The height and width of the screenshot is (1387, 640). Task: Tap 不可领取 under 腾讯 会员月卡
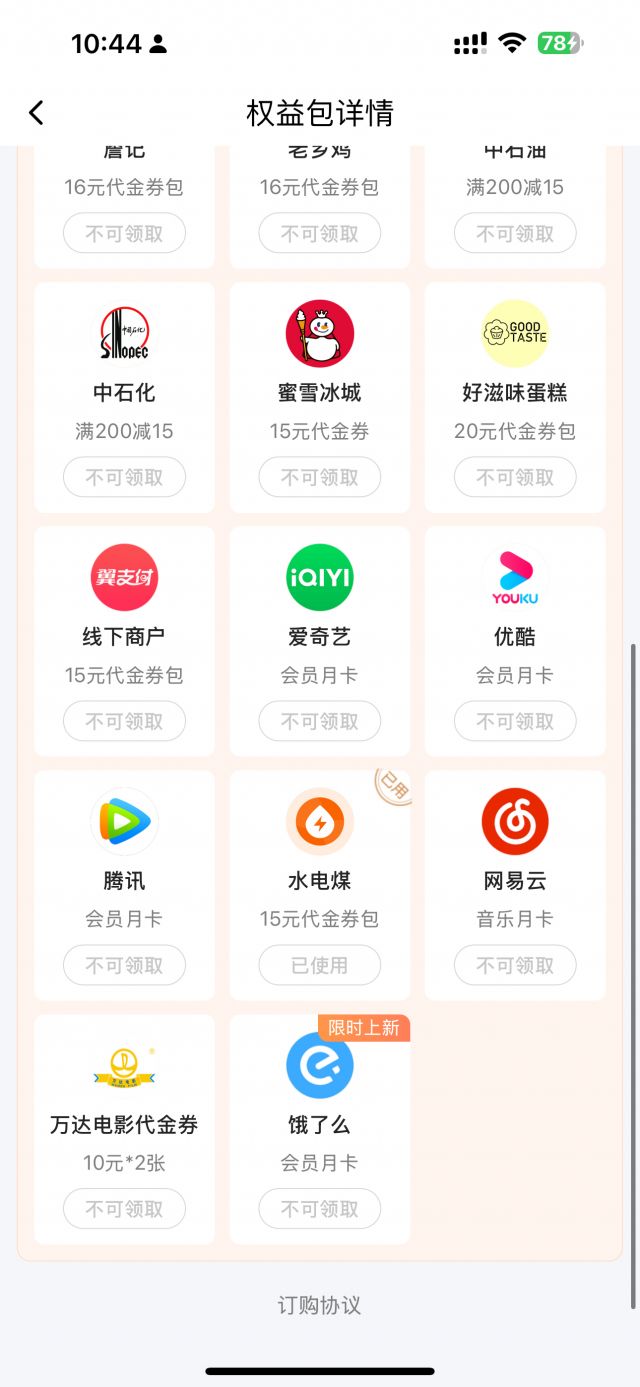124,965
